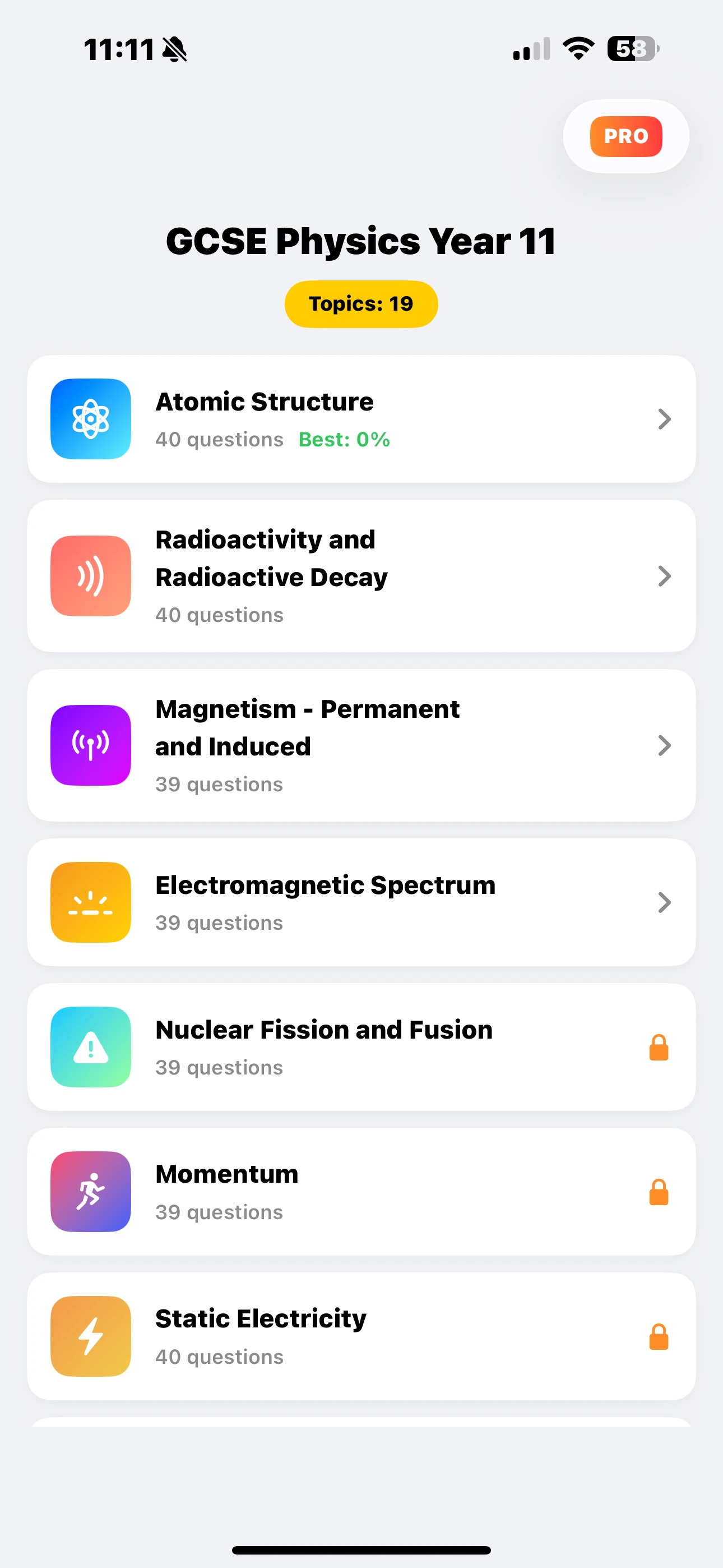
Task: Tap the Atomic Structure atom icon
Action: [90, 419]
